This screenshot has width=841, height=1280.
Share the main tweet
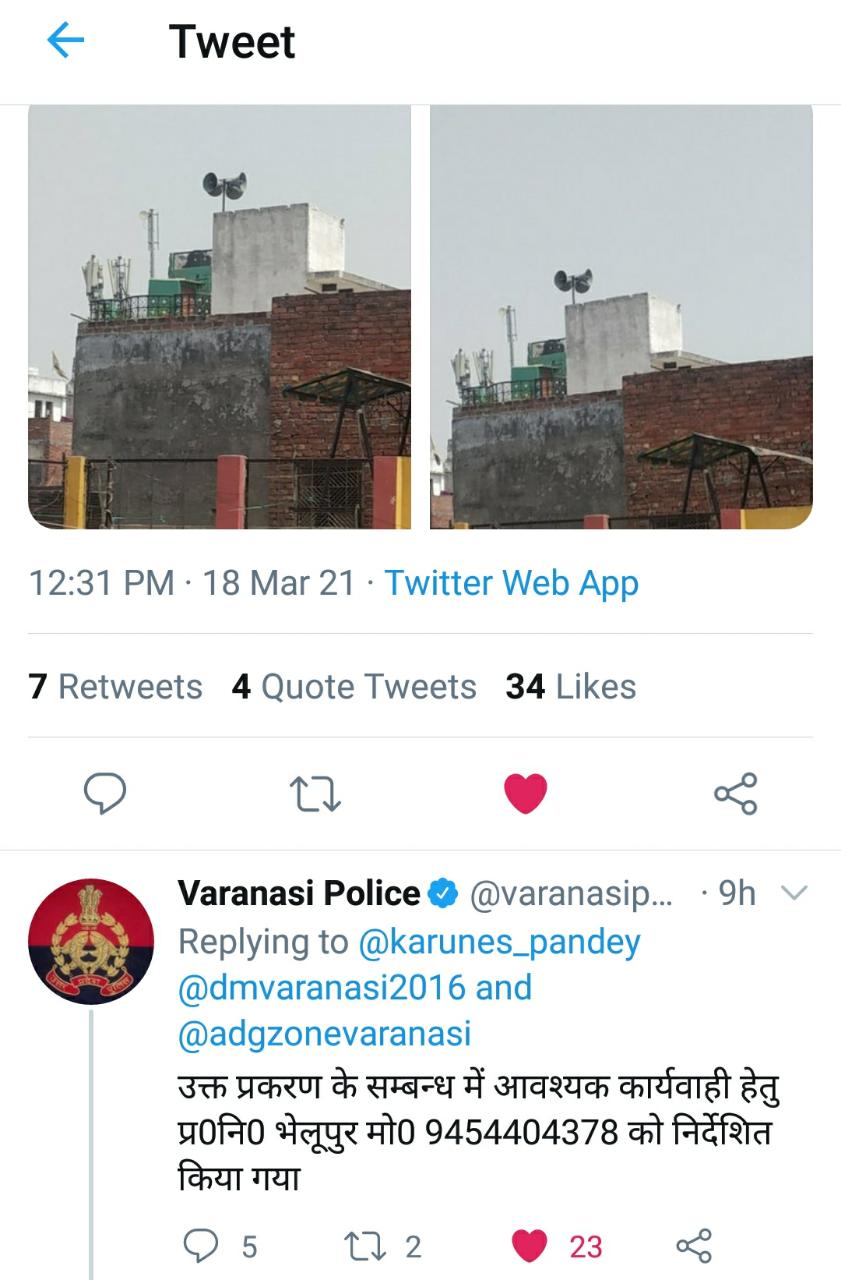pos(735,794)
